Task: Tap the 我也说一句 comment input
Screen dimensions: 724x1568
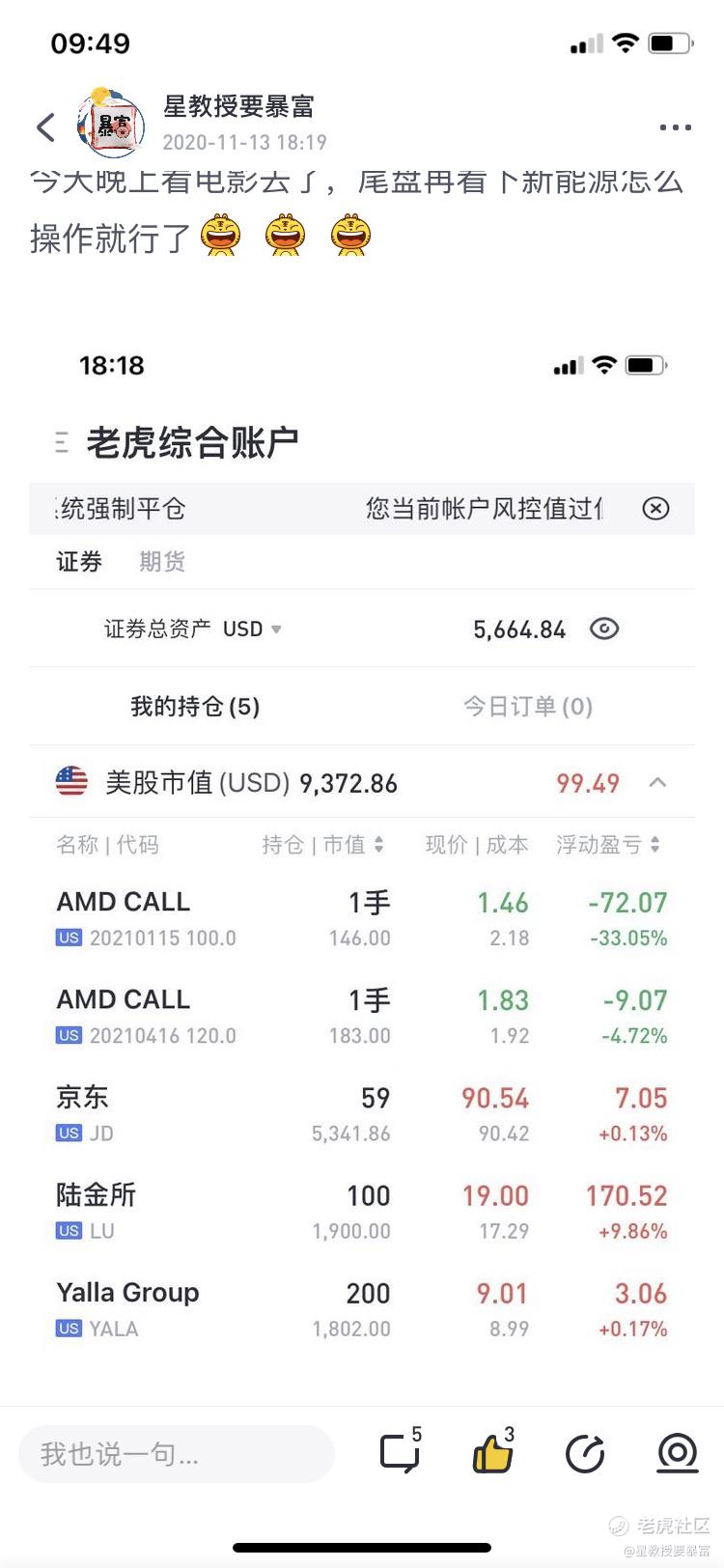Action: pyautogui.click(x=177, y=1453)
